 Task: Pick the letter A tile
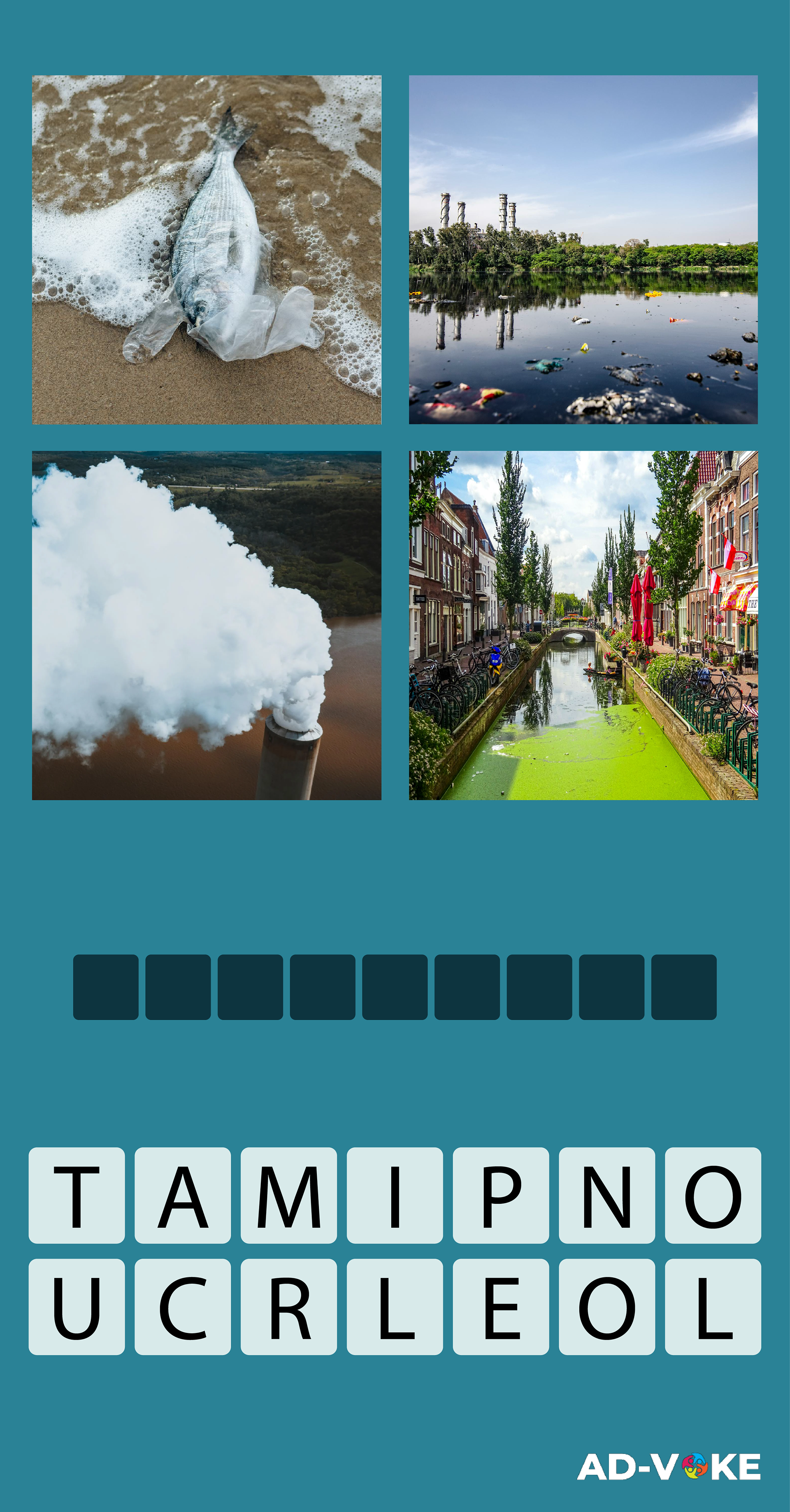(x=183, y=1195)
